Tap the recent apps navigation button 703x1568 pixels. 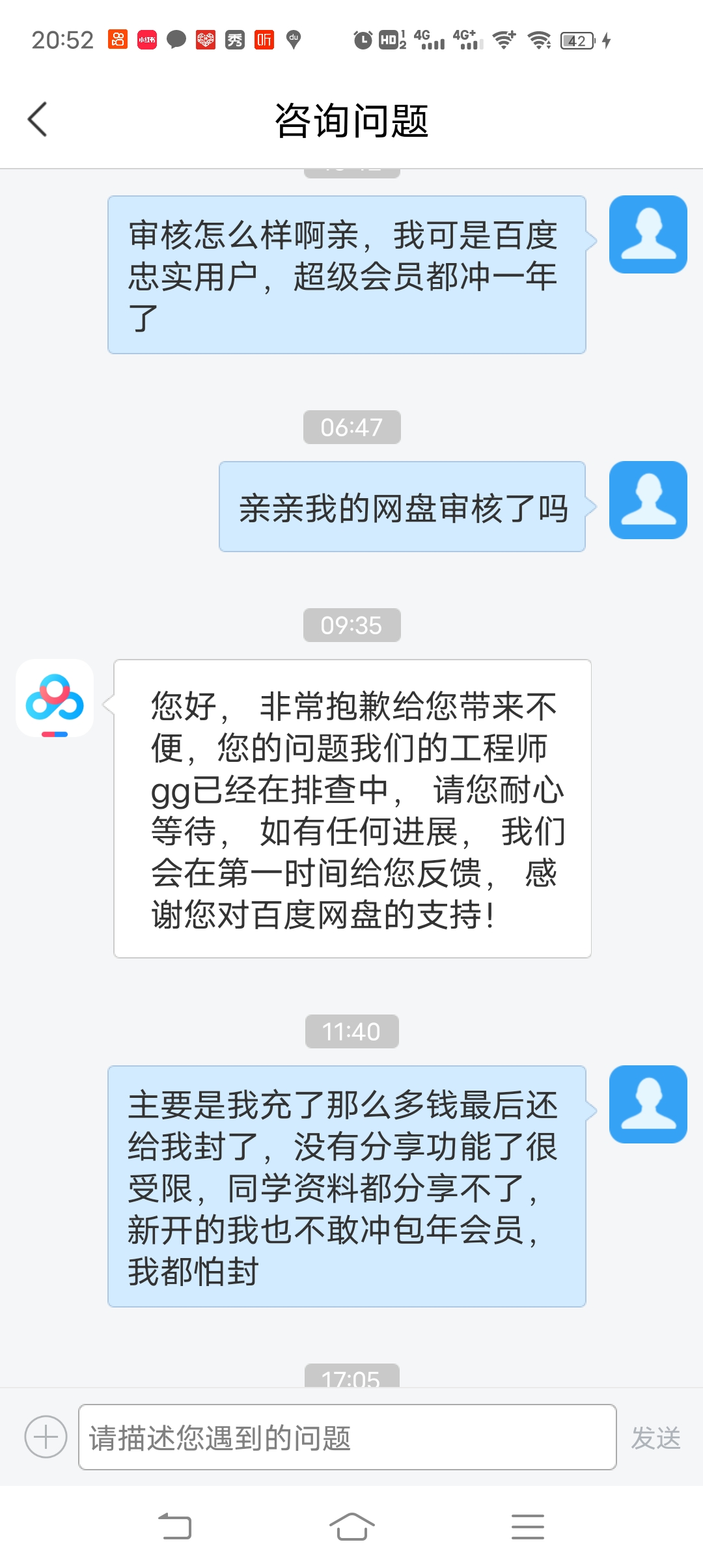529,1526
